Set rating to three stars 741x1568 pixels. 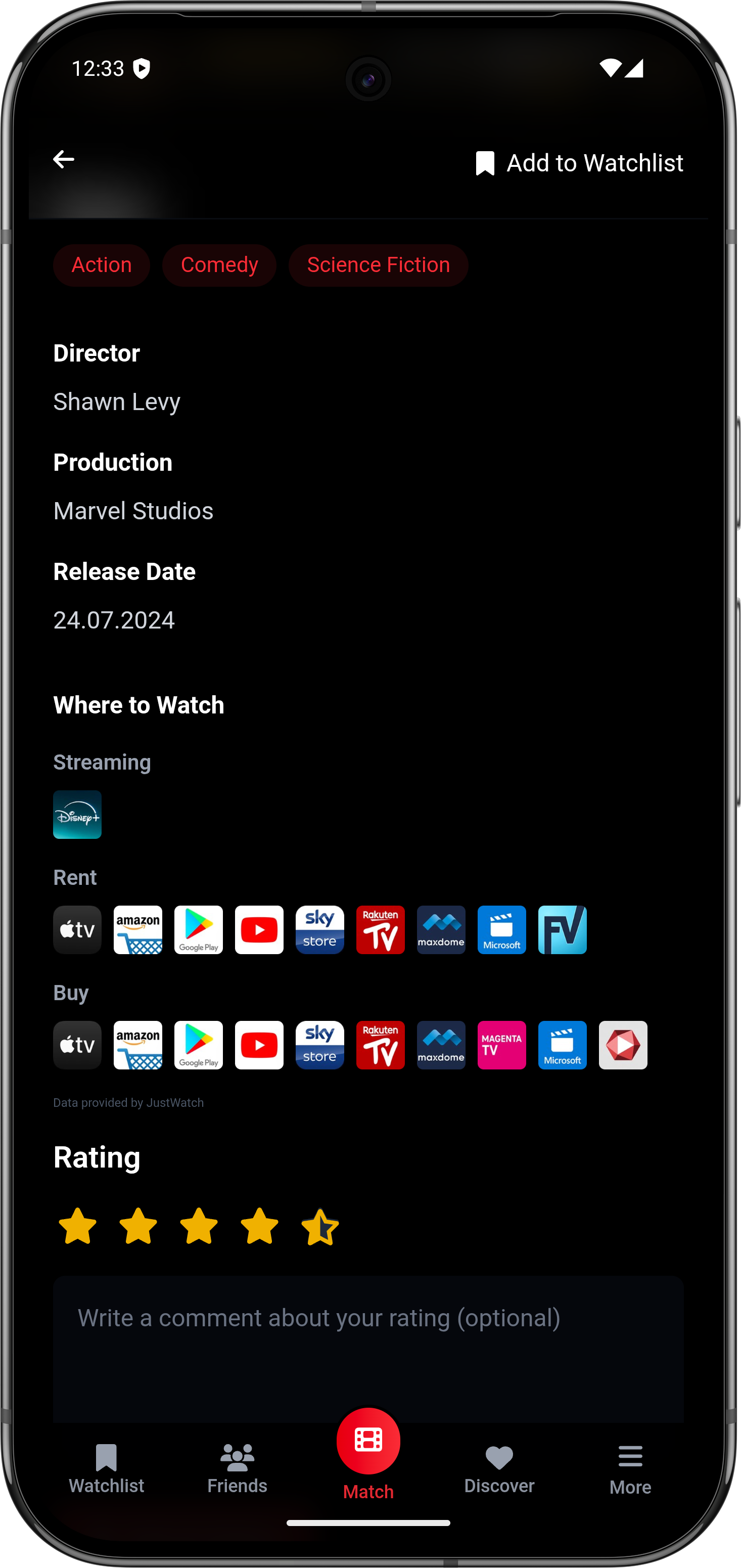199,1226
